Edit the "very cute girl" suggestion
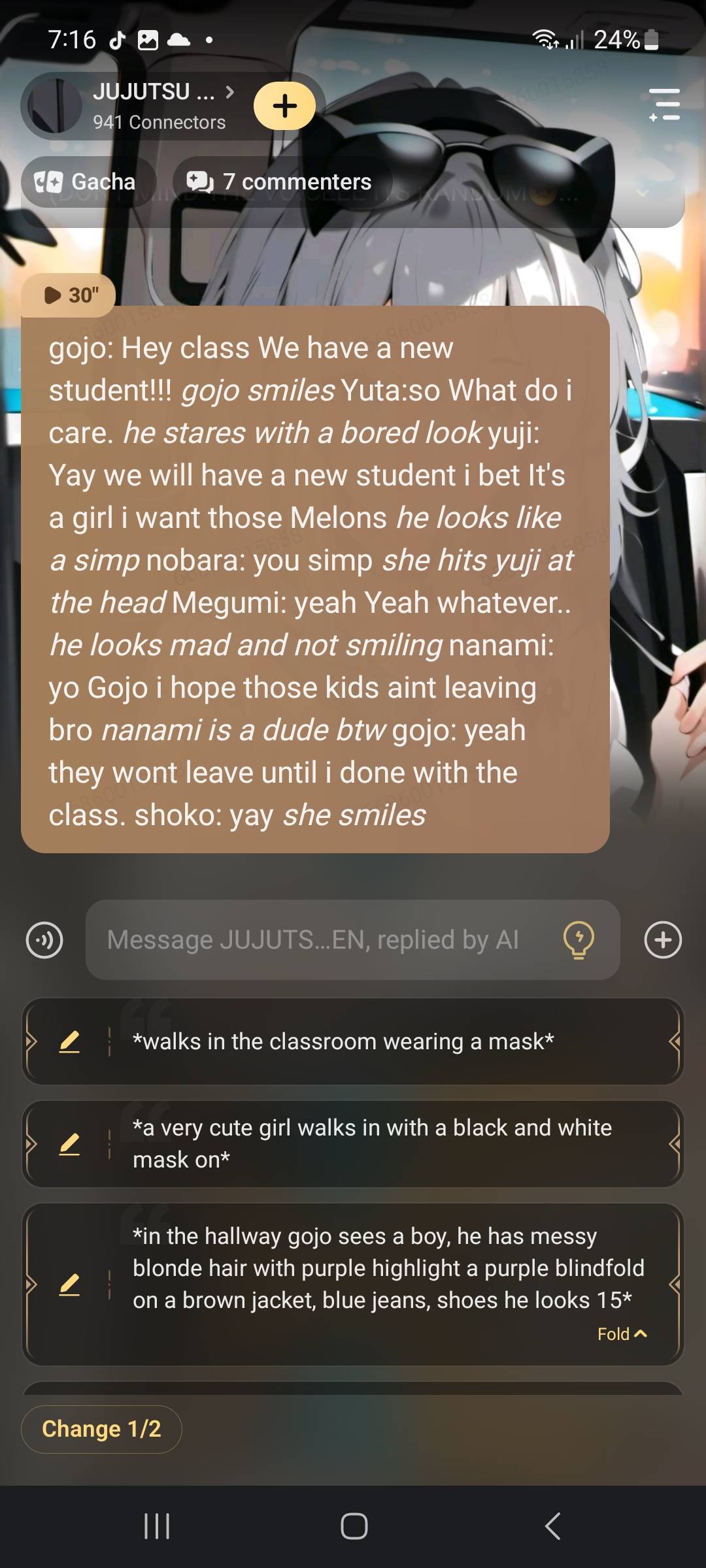The image size is (706, 1568). pos(69,1144)
